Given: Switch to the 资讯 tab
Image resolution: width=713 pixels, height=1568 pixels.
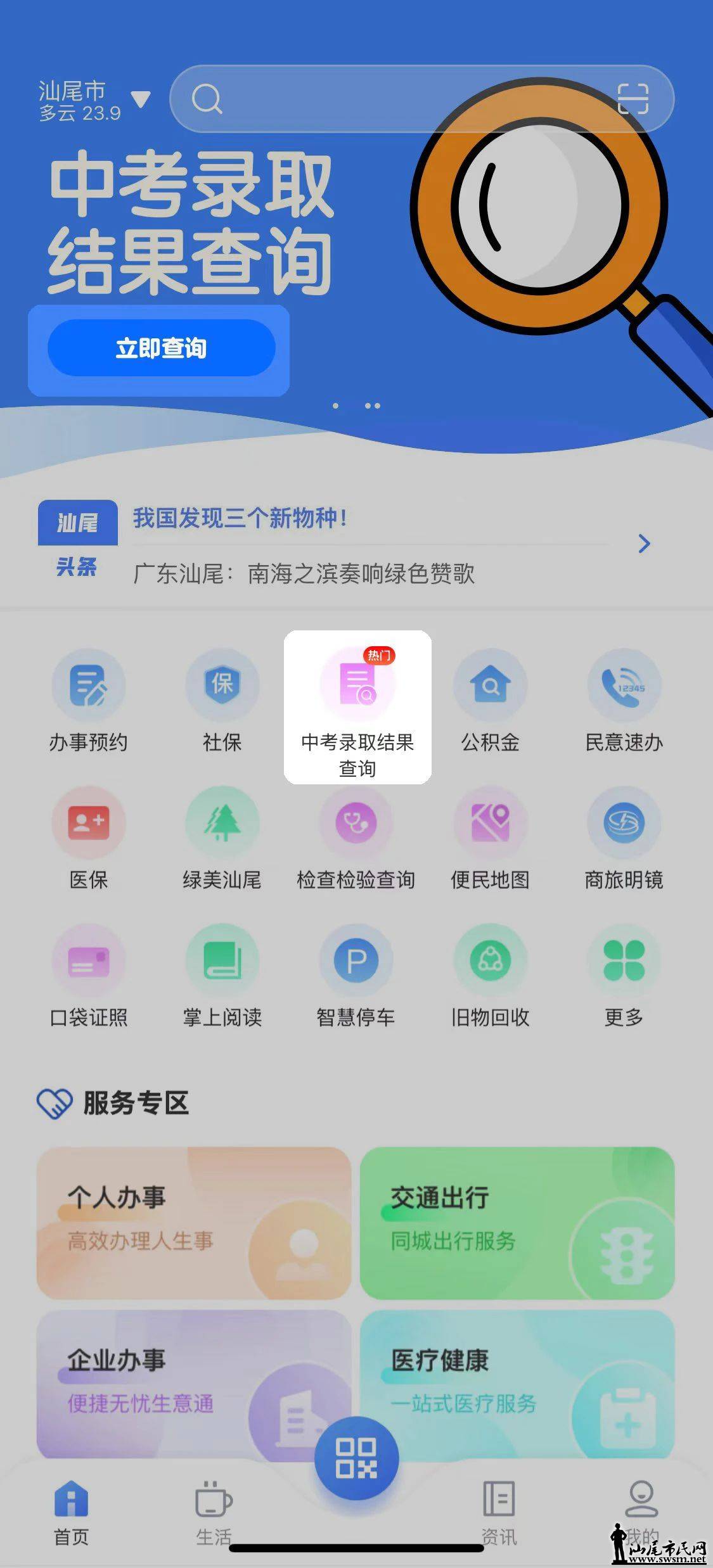Looking at the screenshot, I should 499,1513.
